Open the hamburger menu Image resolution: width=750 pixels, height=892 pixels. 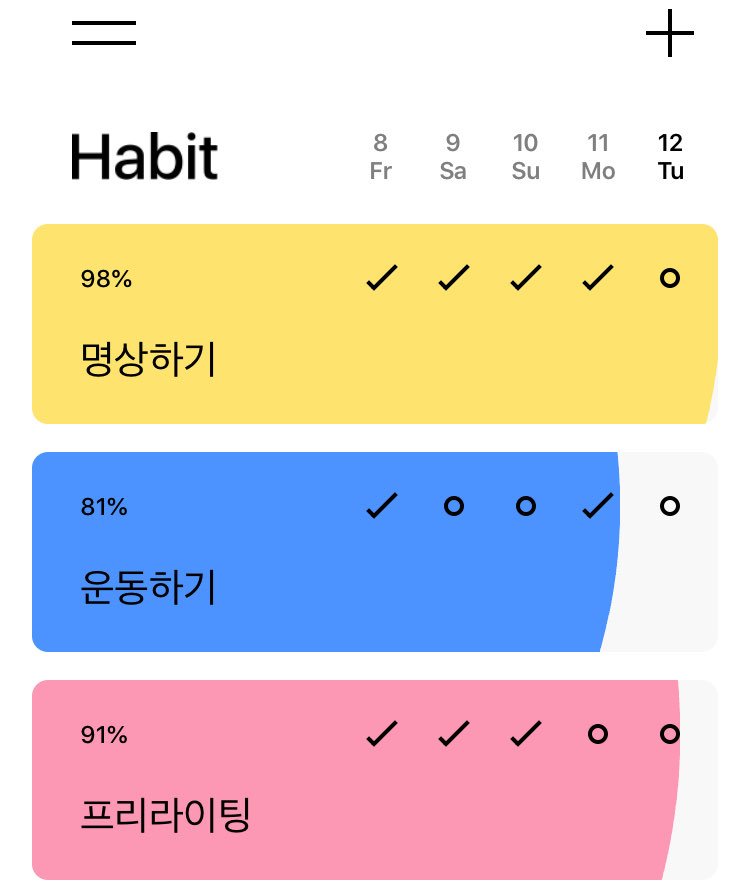[x=104, y=32]
